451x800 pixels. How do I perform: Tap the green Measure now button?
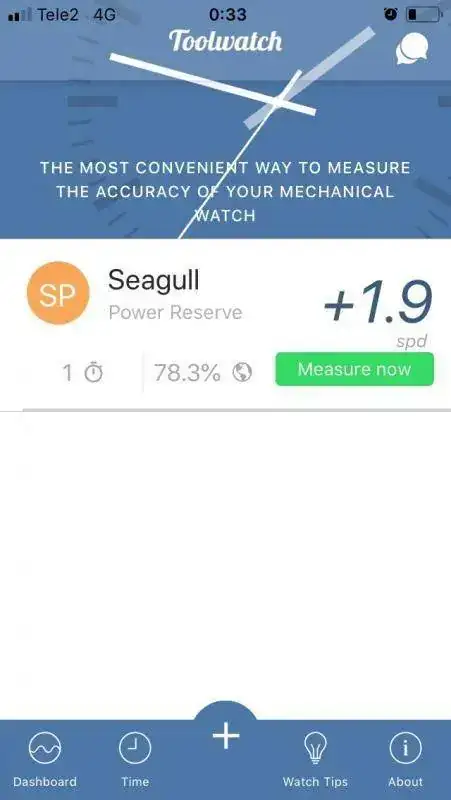(355, 369)
